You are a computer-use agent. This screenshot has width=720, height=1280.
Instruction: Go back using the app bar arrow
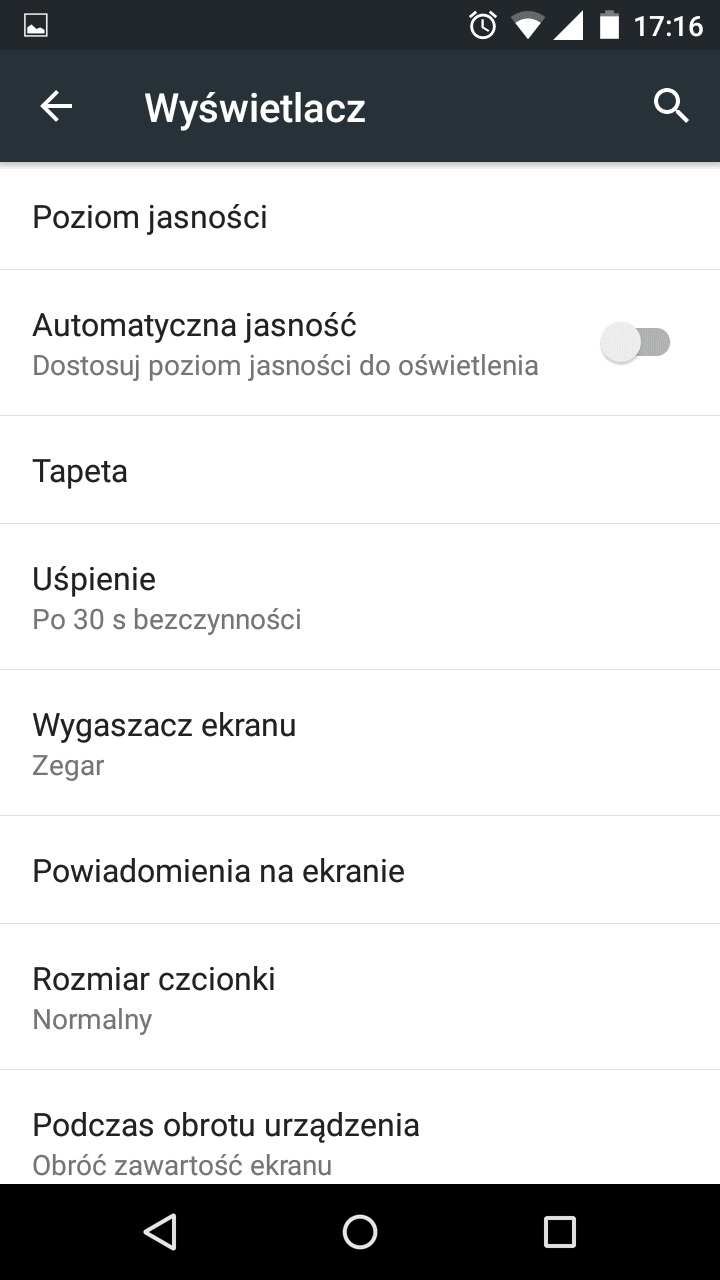pos(56,106)
